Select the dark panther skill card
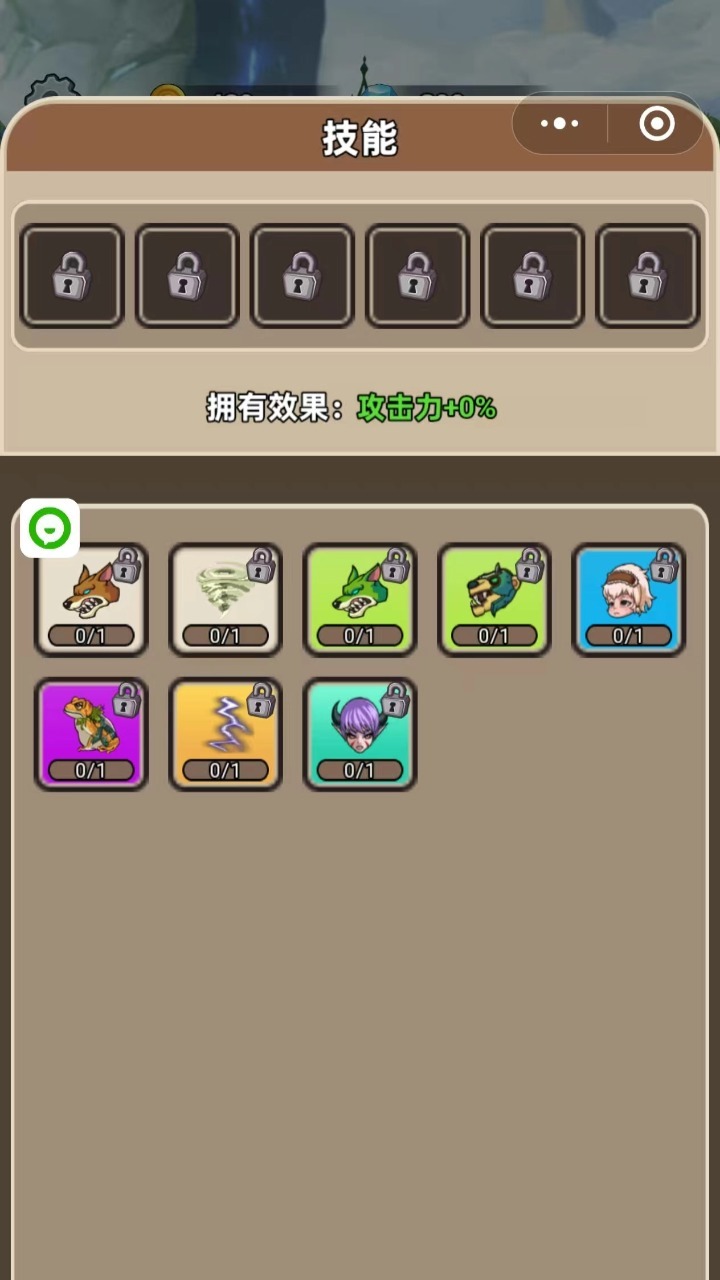The width and height of the screenshot is (720, 1280). 494,600
